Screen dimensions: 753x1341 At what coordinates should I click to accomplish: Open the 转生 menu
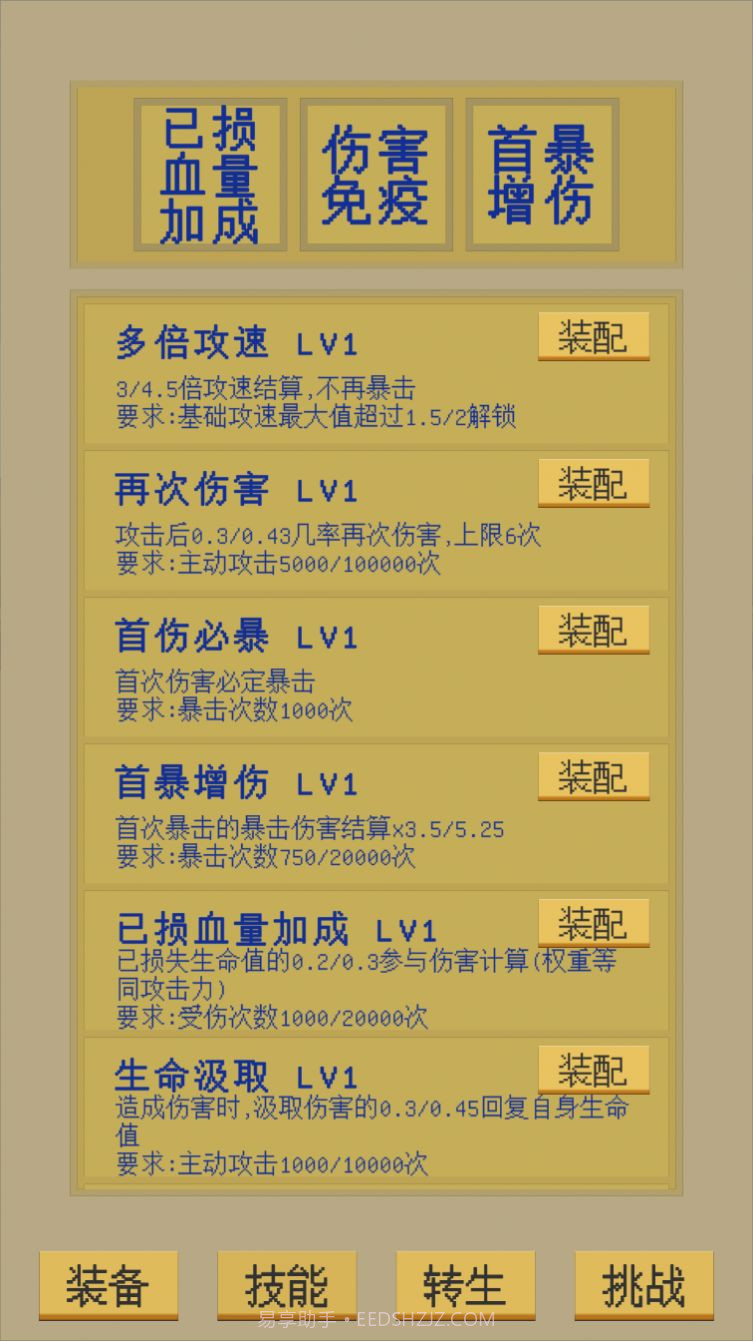[x=465, y=1284]
